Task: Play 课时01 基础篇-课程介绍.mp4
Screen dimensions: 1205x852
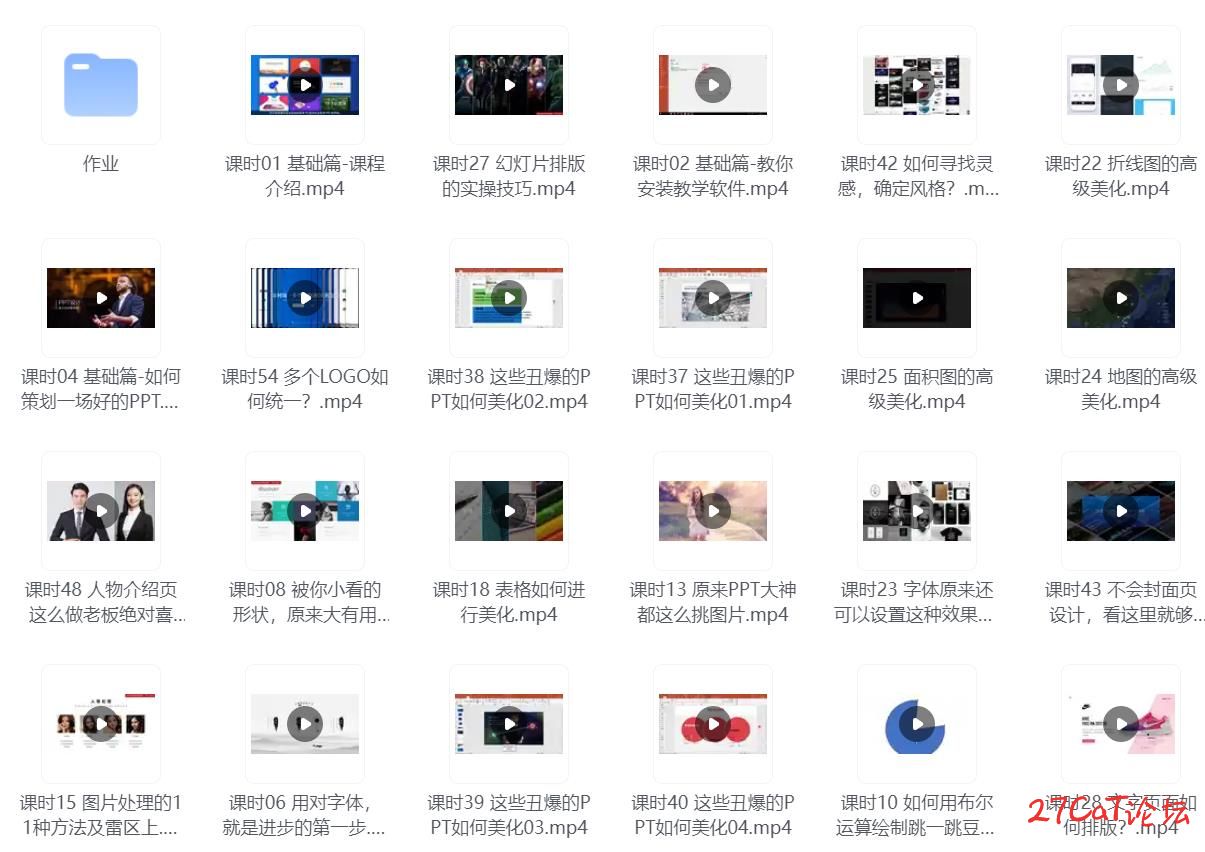Action: (x=305, y=85)
